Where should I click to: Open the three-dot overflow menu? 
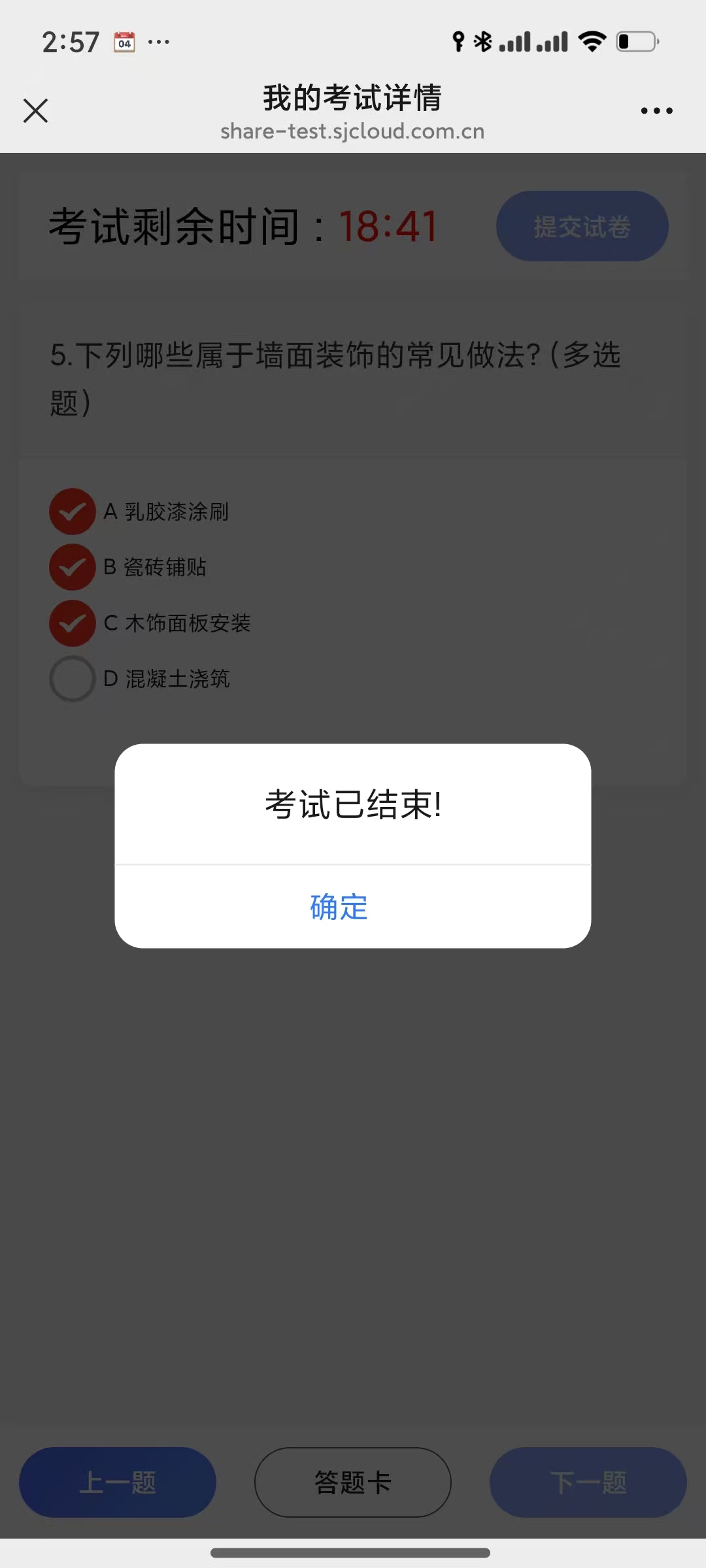click(656, 110)
